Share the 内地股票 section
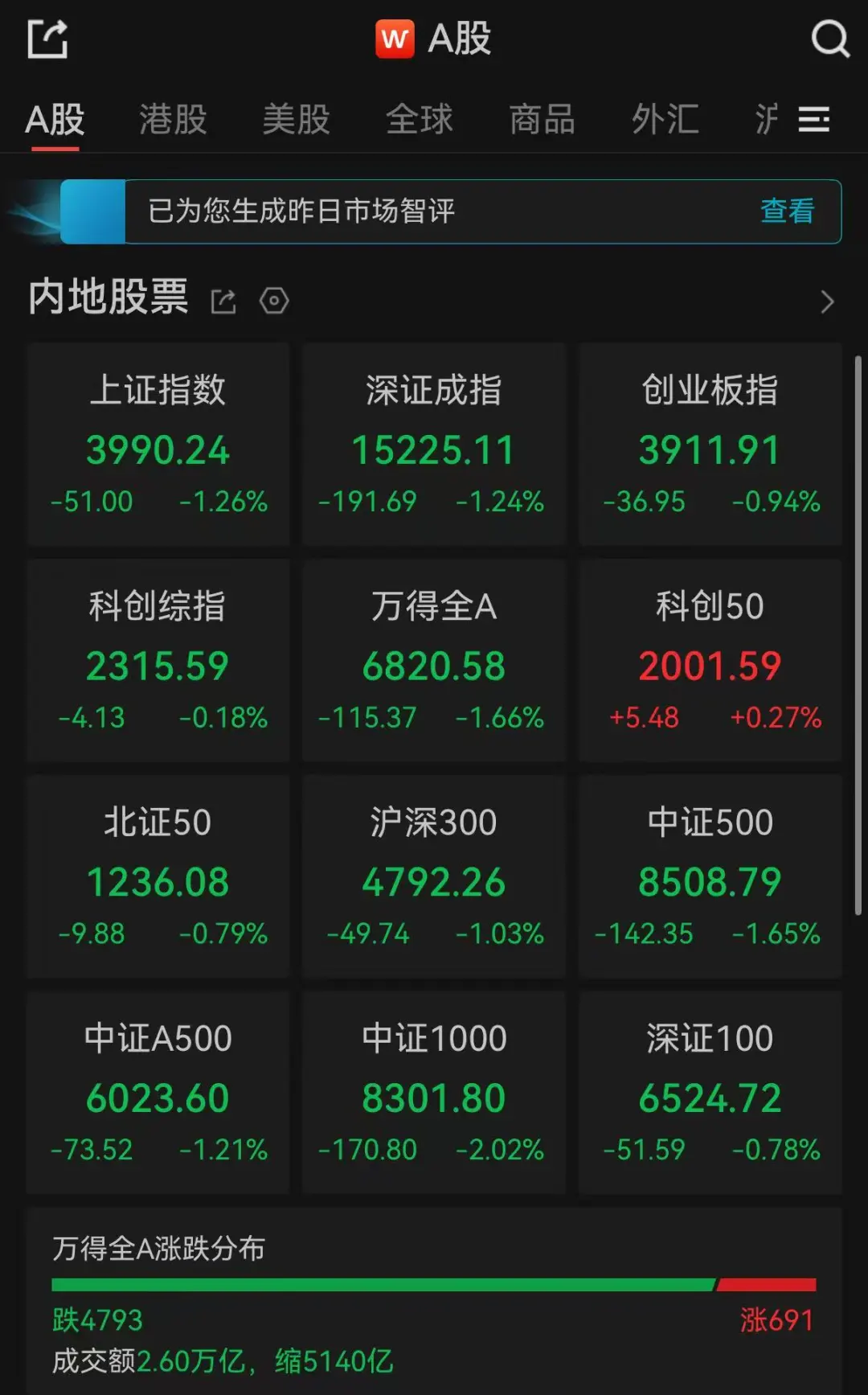This screenshot has height=1395, width=868. (223, 302)
